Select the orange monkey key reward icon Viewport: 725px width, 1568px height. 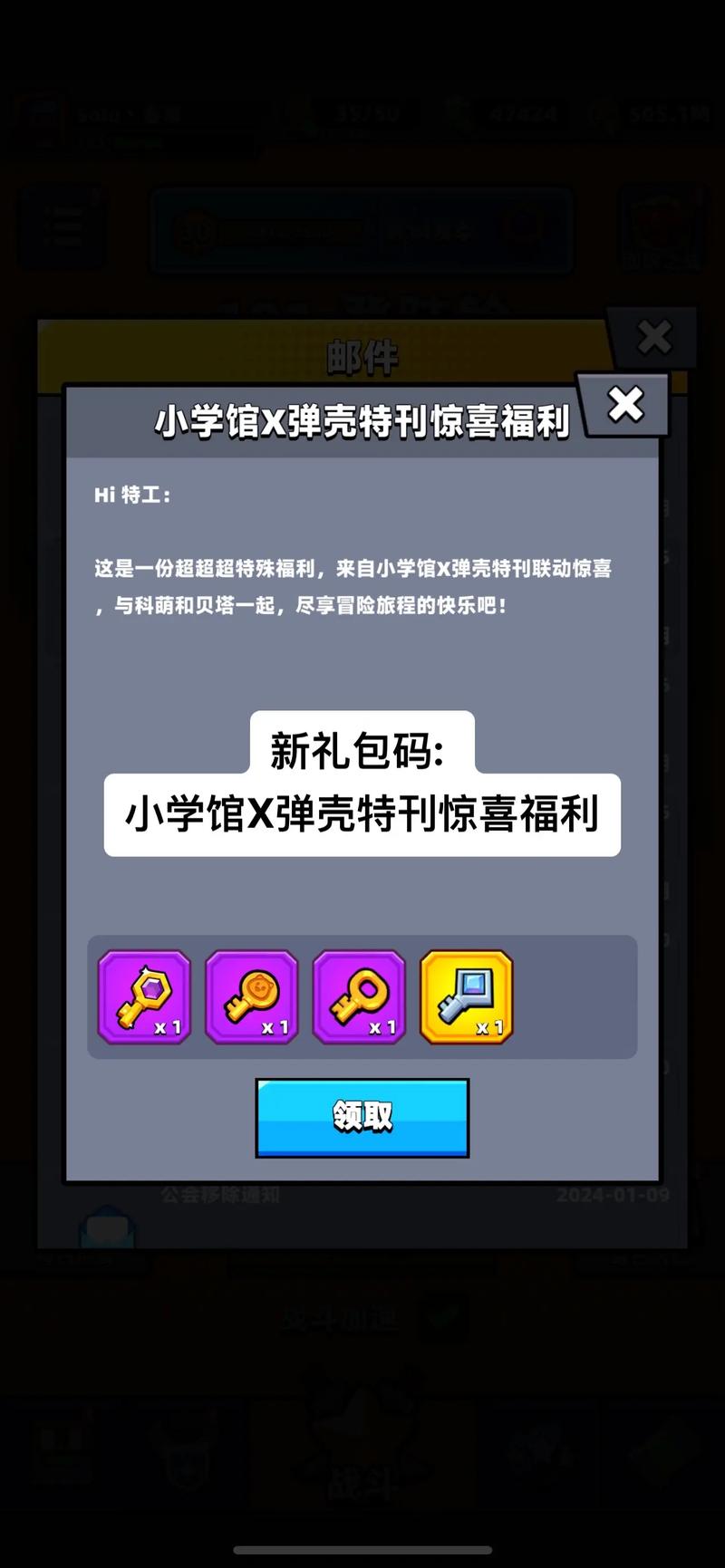point(252,997)
